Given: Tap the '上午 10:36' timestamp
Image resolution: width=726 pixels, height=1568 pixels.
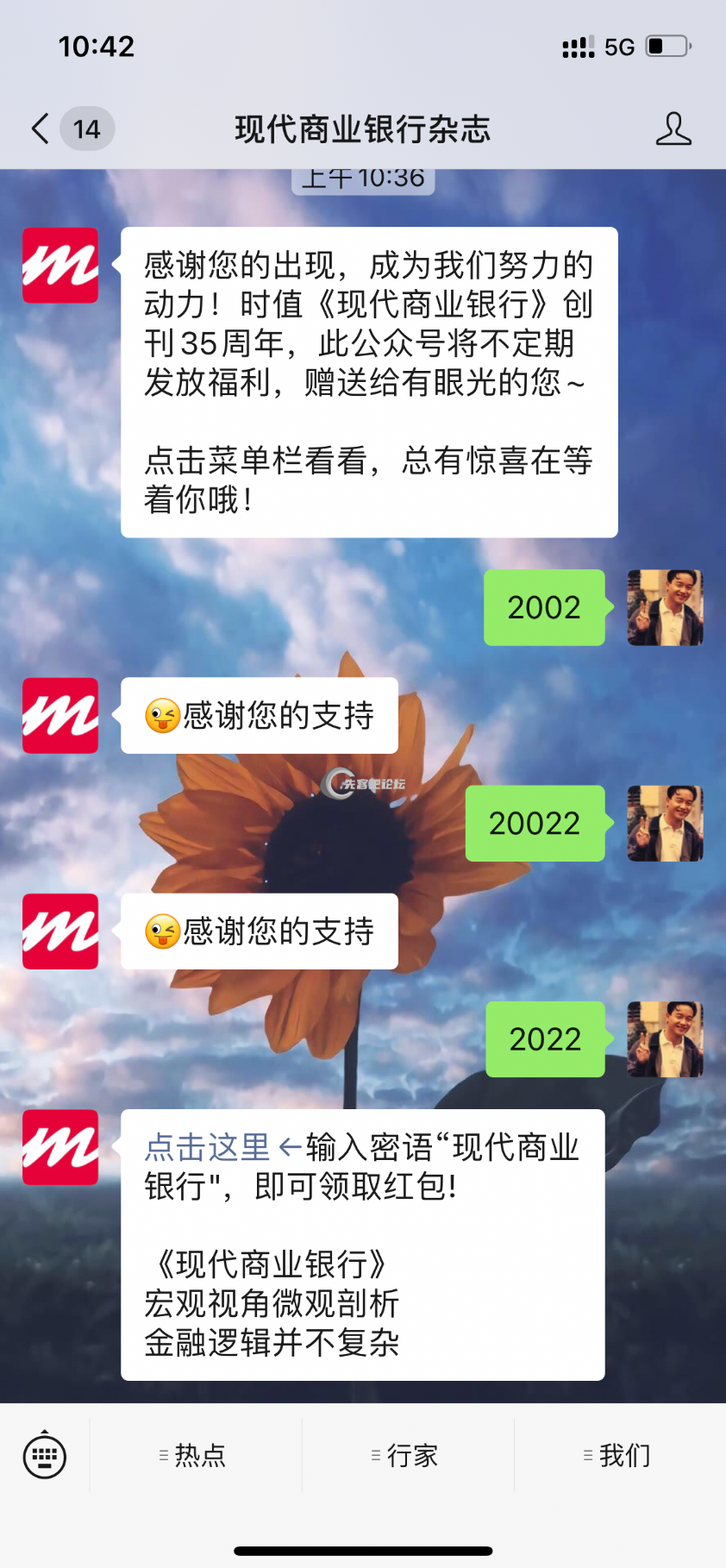Looking at the screenshot, I should pos(363,178).
